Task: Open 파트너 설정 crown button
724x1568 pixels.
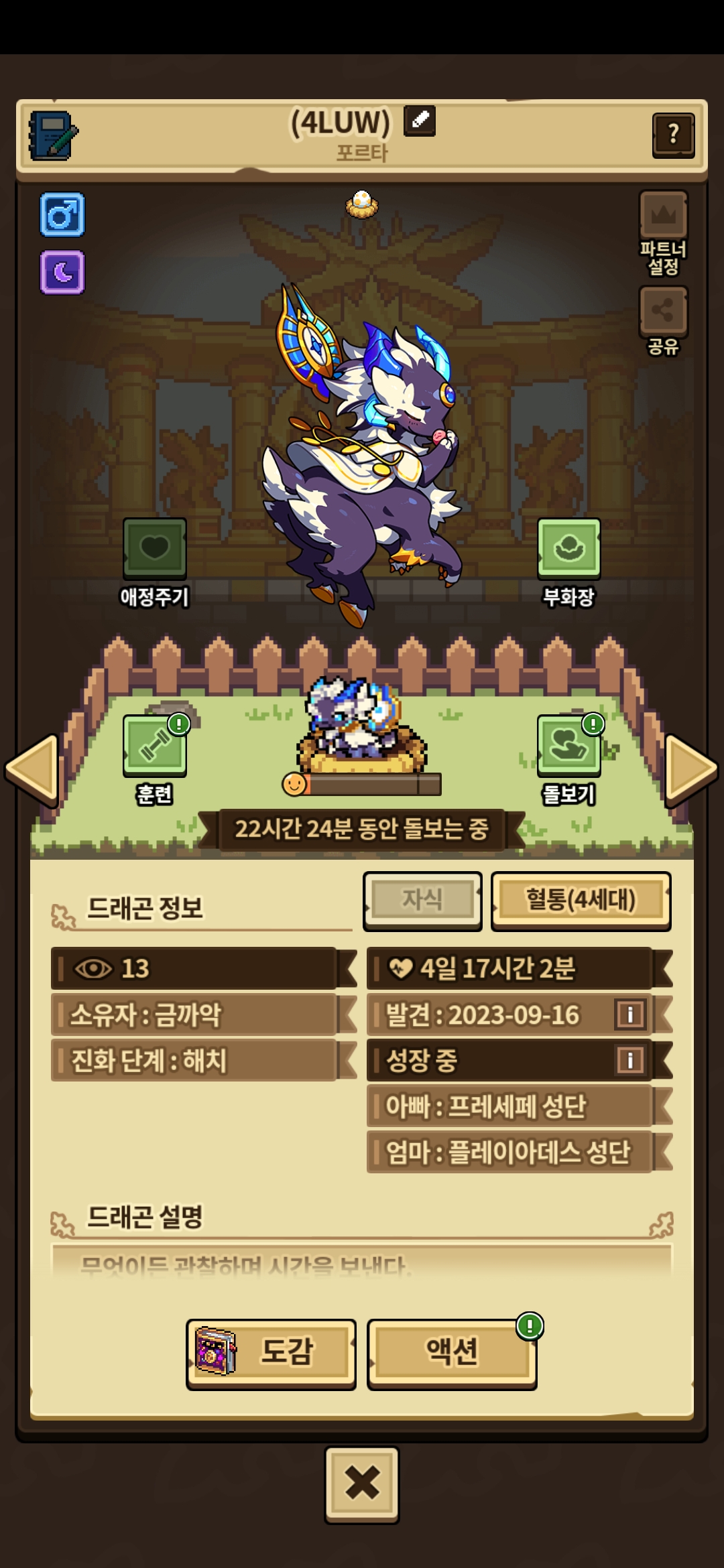Action: (x=663, y=233)
